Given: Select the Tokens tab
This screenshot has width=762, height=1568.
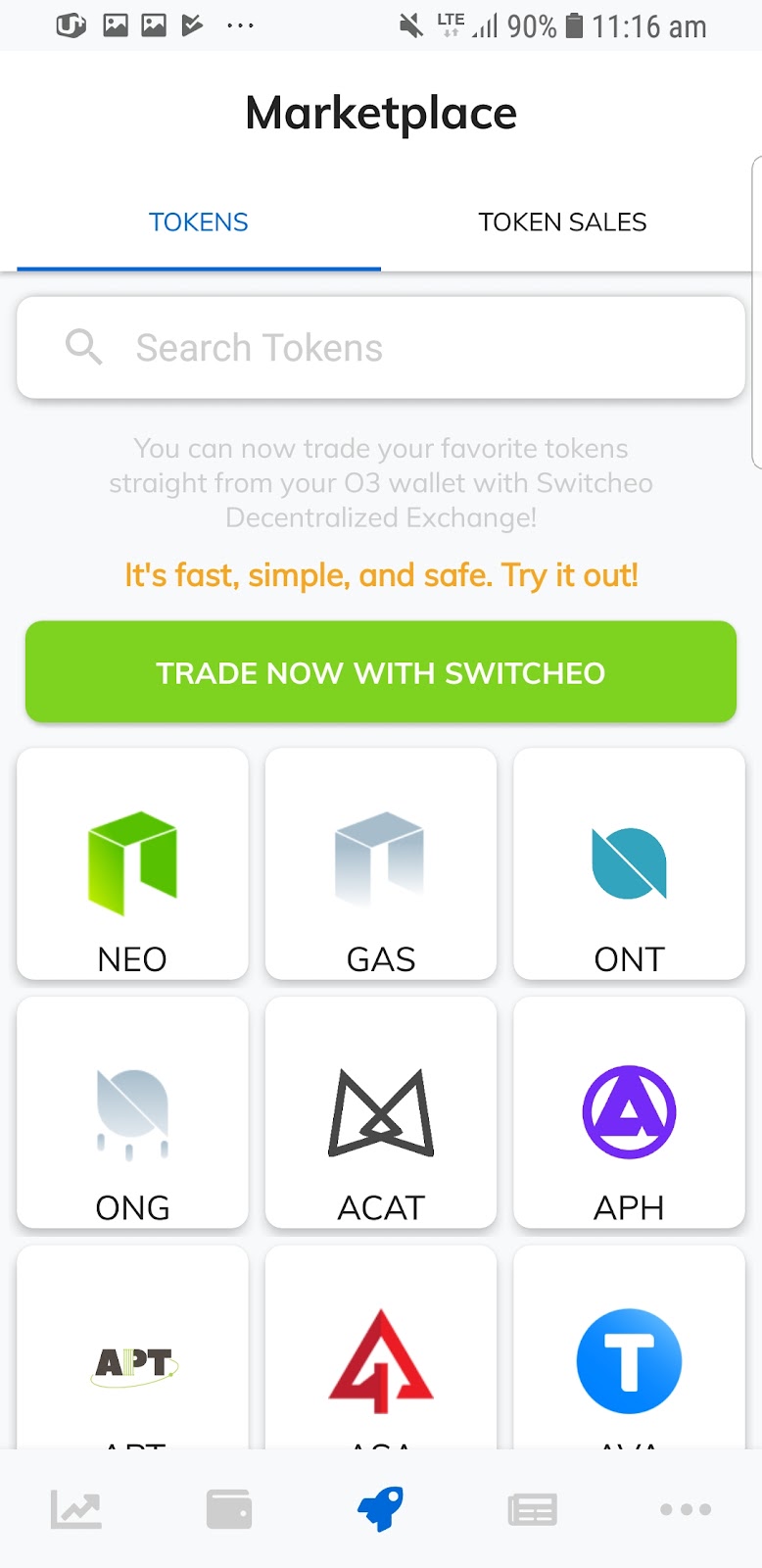Looking at the screenshot, I should (x=198, y=222).
